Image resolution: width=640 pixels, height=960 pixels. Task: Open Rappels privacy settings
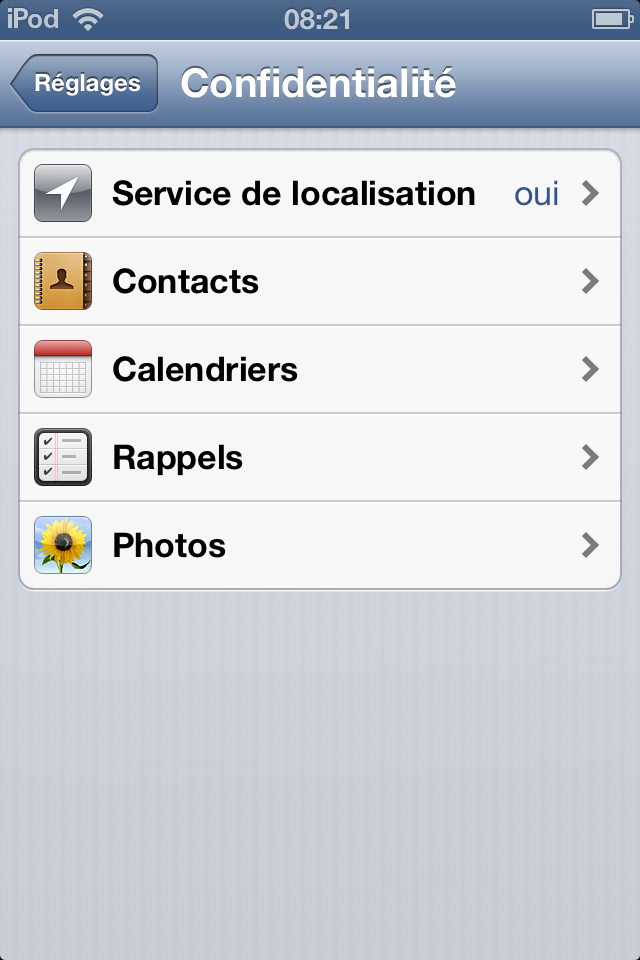[320, 458]
